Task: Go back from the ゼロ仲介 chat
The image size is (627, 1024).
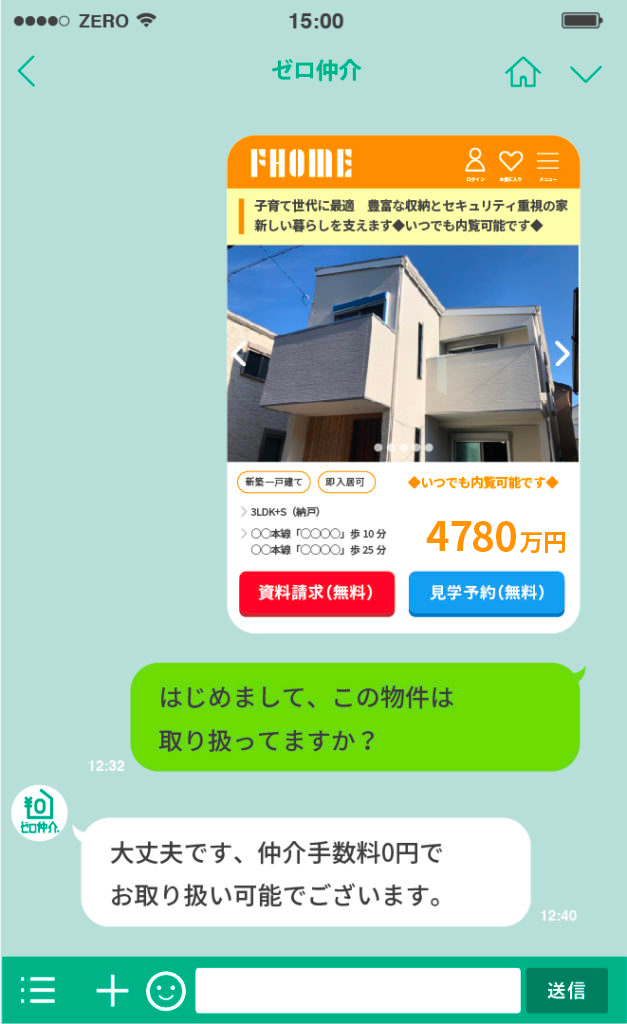Action: 27,72
